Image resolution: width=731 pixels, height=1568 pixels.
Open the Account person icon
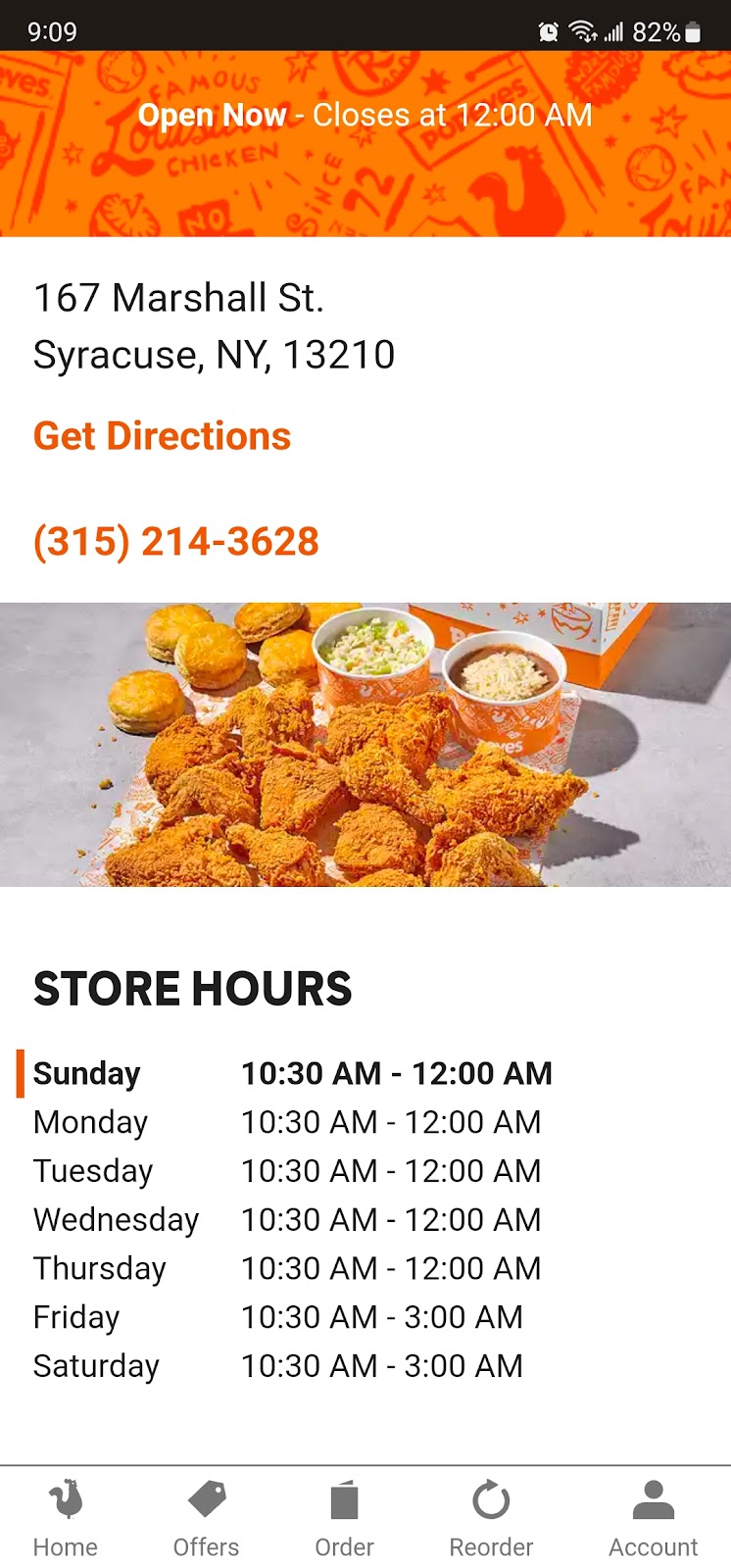point(652,1497)
